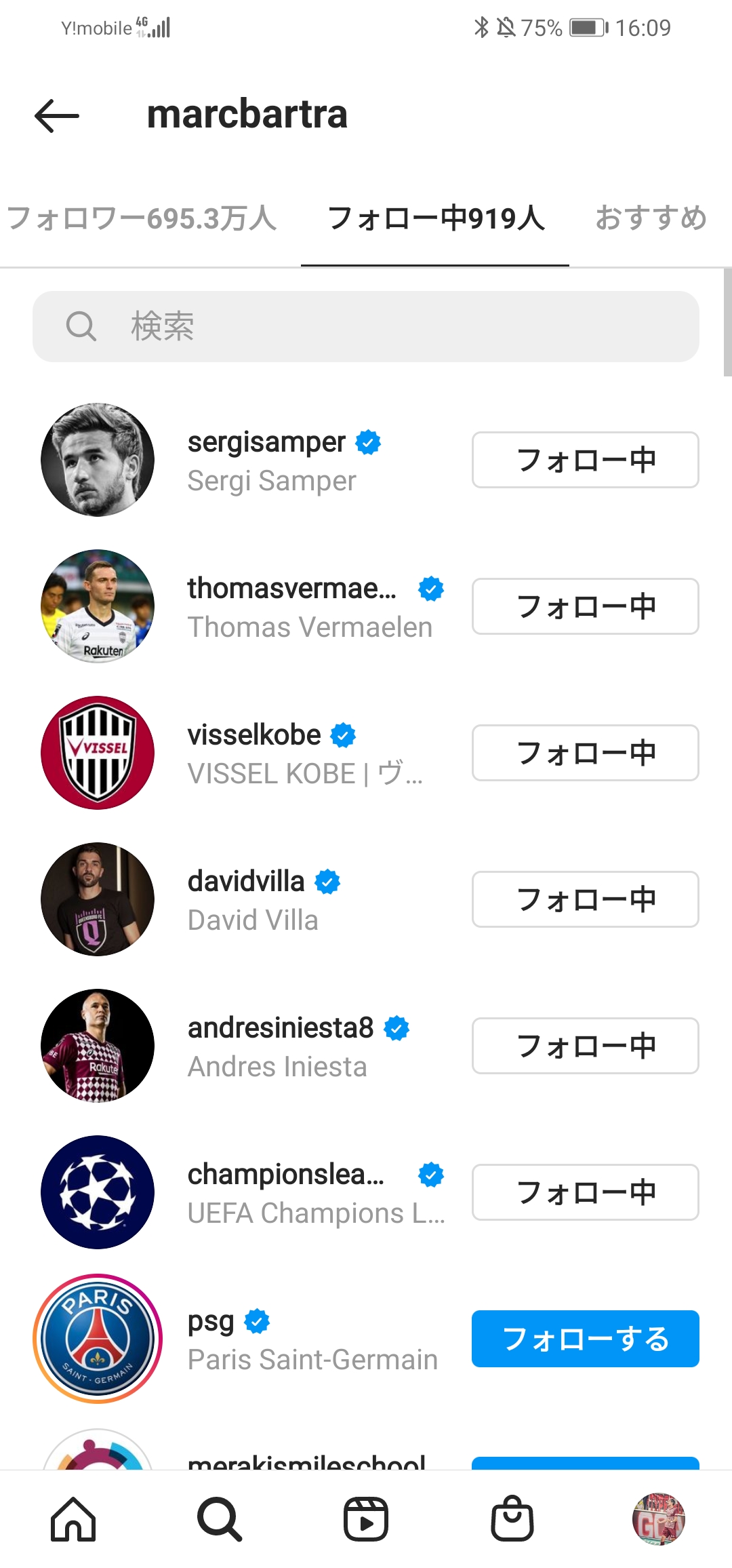Open the Reels tab
The image size is (732, 1568).
point(366,1519)
